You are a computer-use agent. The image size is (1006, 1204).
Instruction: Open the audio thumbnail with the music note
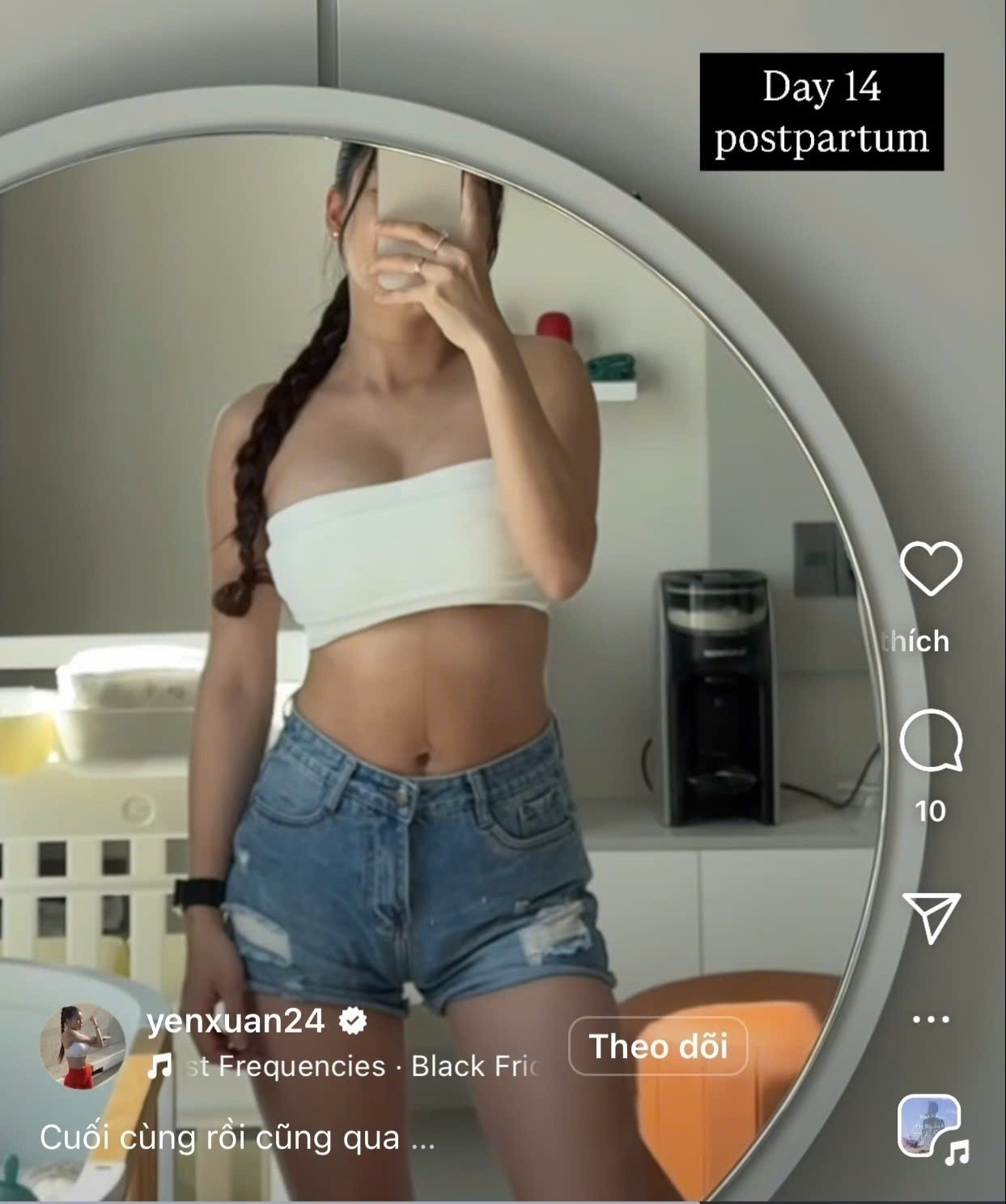(929, 1126)
